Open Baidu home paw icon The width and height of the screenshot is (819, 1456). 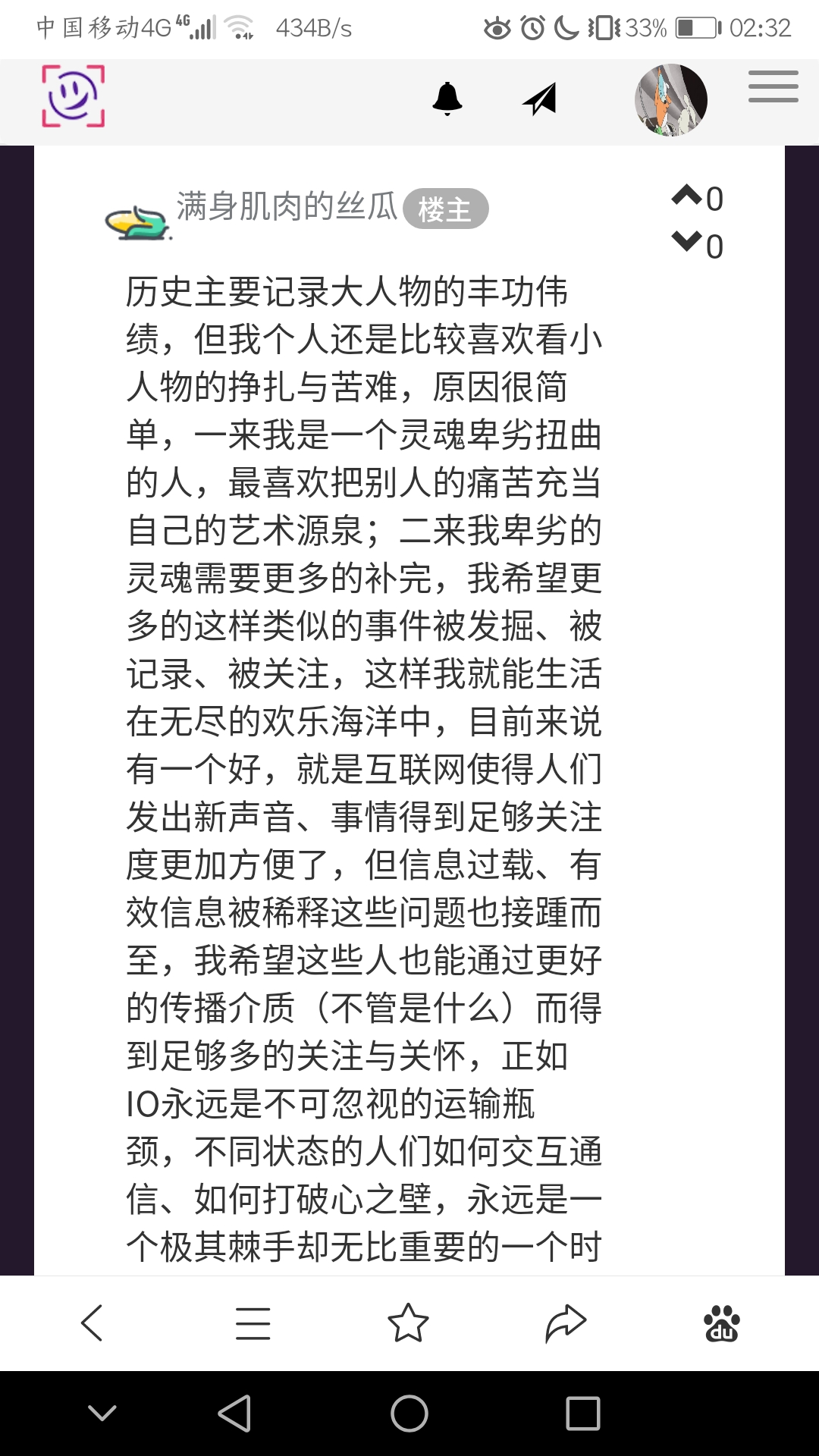click(x=721, y=1323)
